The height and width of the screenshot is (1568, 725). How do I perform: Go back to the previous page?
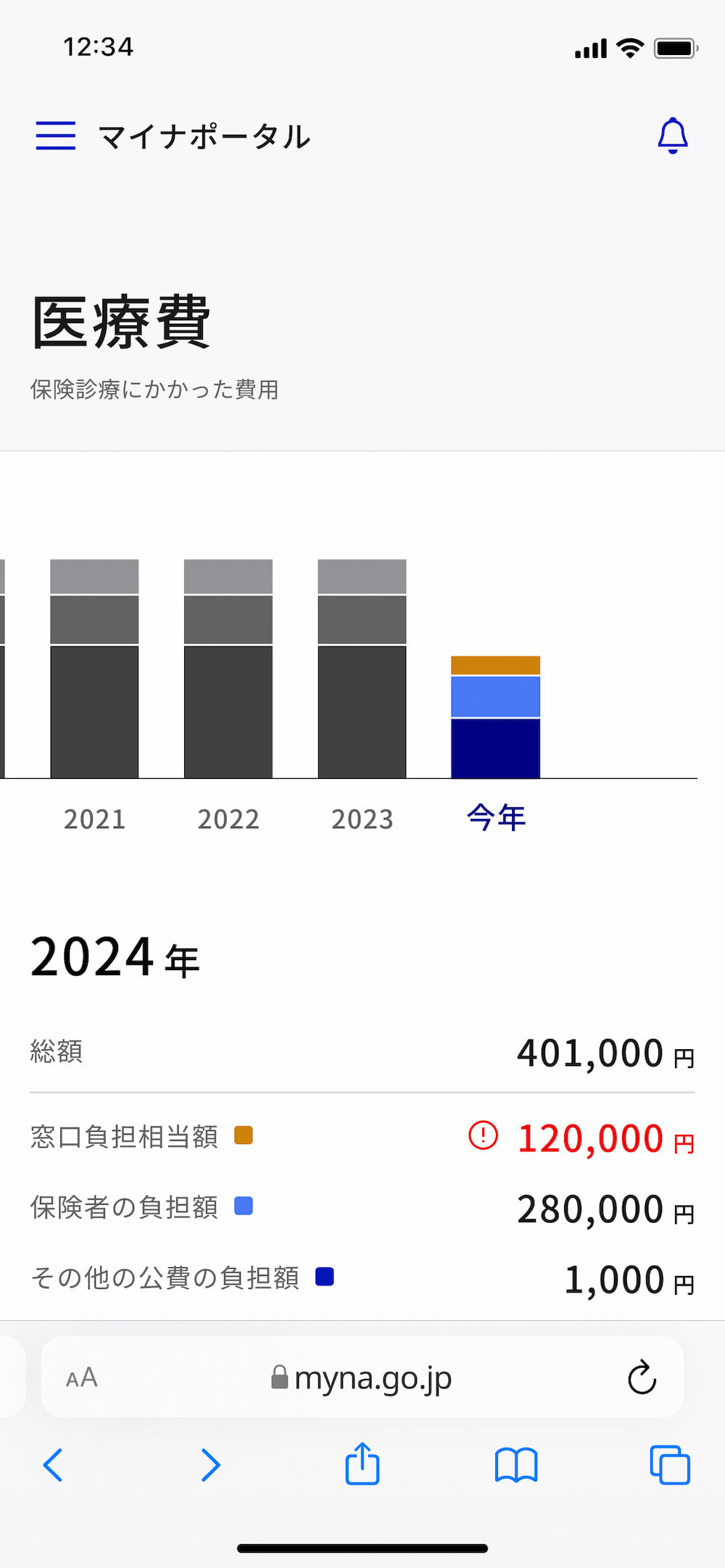[53, 1465]
